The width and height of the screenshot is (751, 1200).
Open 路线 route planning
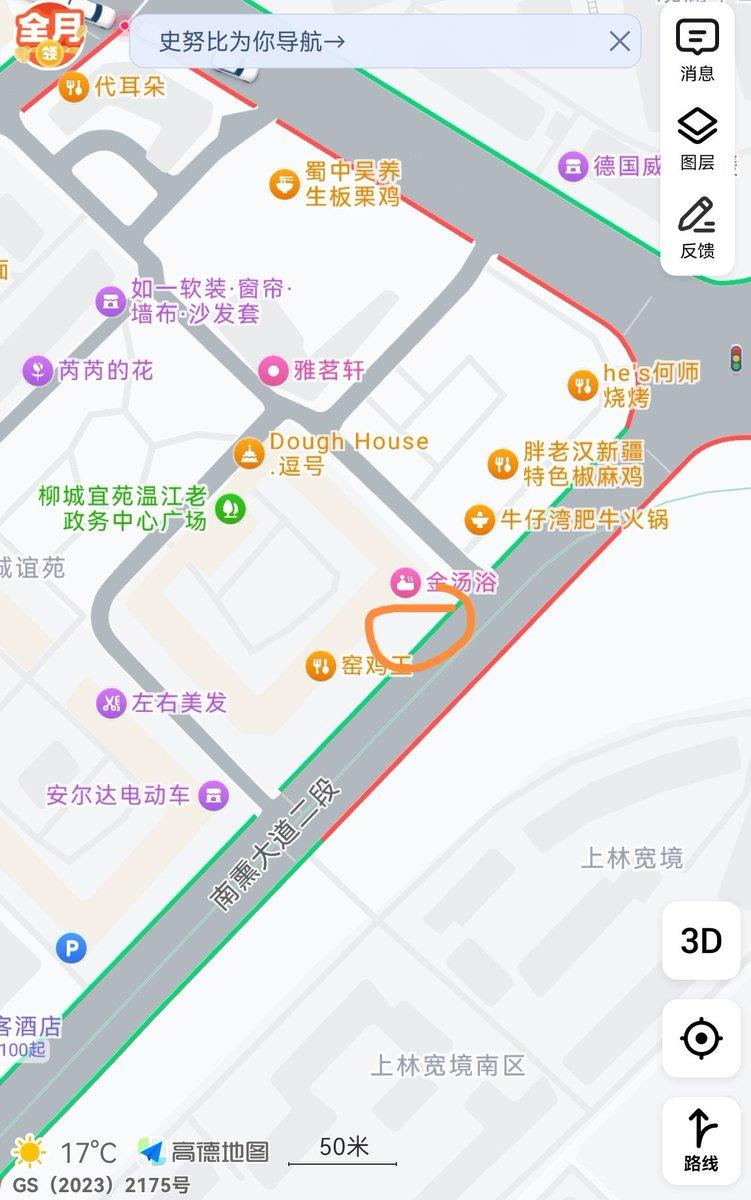pos(701,1139)
